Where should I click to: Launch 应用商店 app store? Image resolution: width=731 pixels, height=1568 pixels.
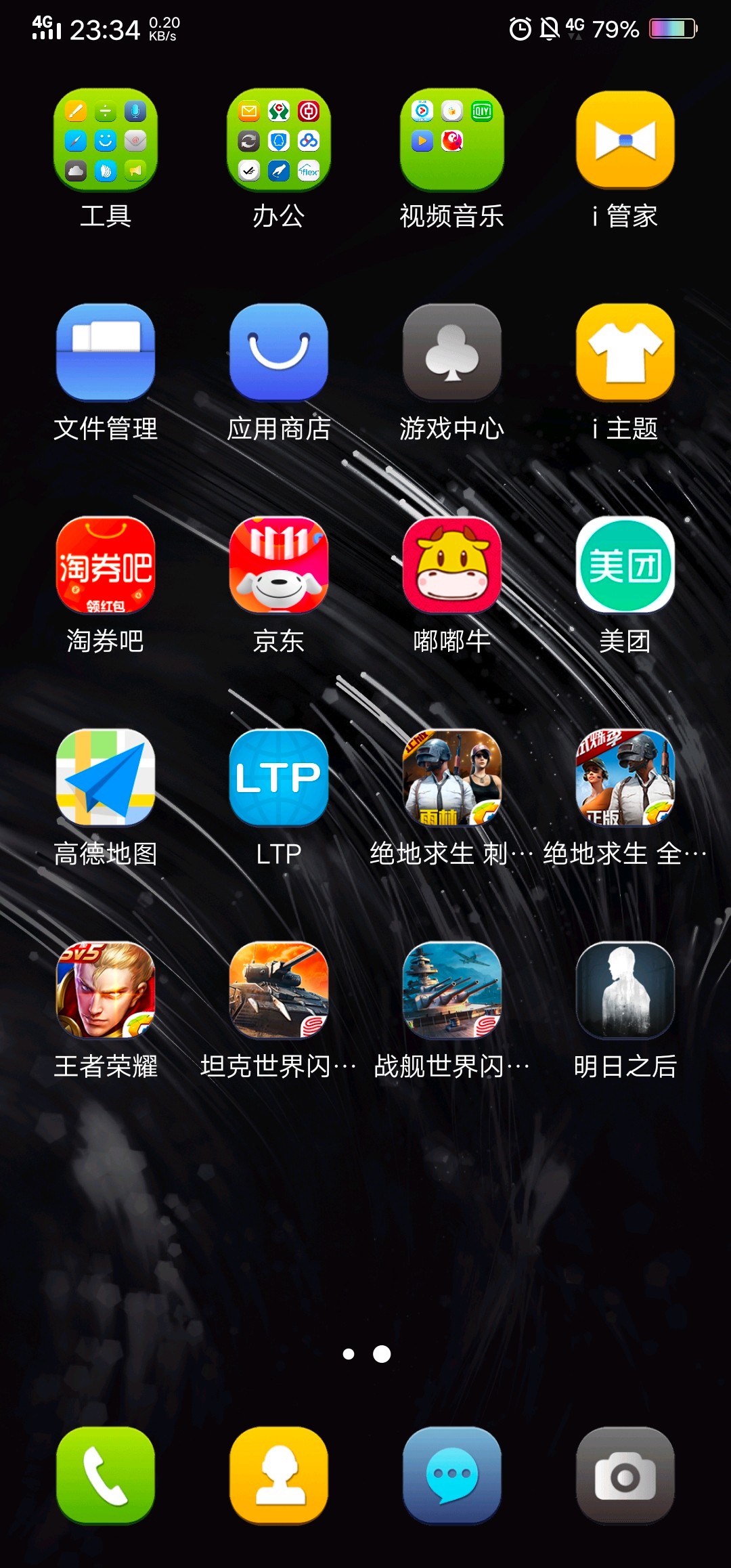point(279,353)
